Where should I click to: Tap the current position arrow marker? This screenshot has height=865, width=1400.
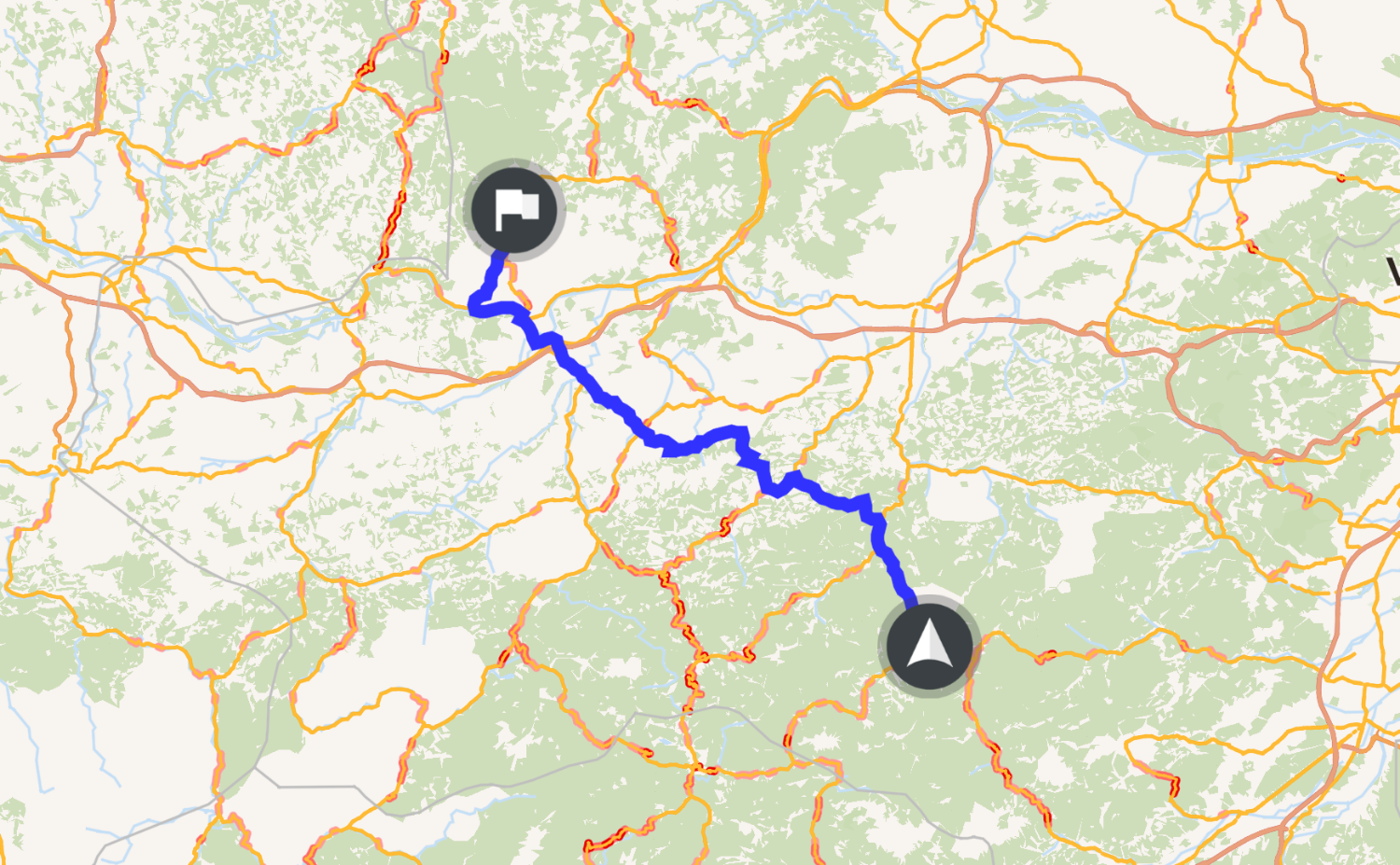[x=929, y=646]
